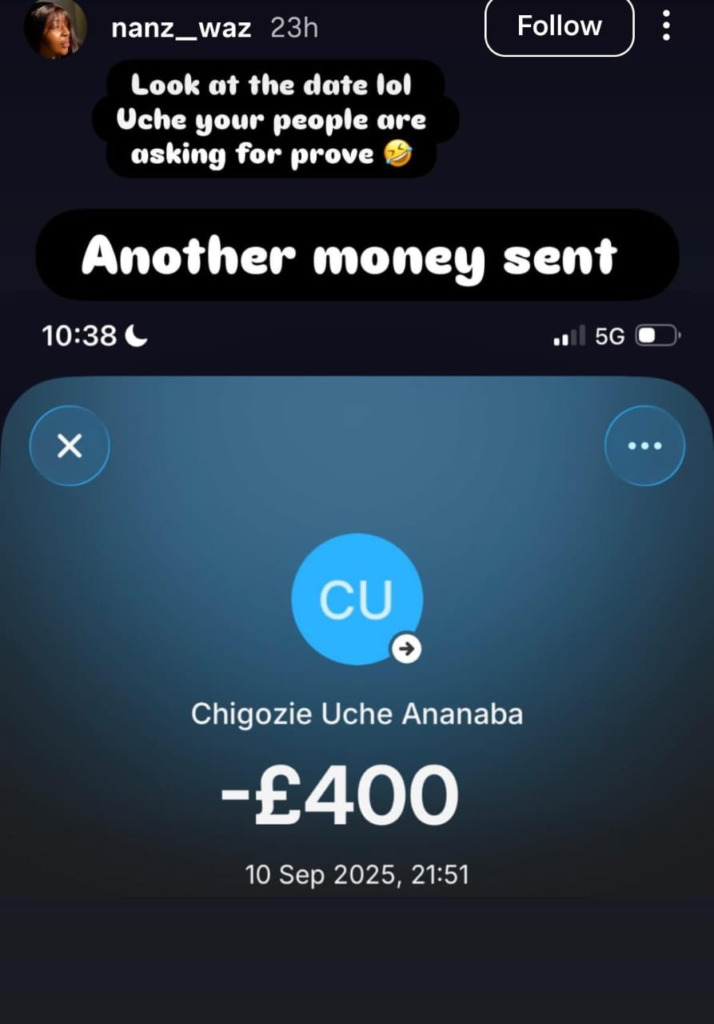Image resolution: width=714 pixels, height=1024 pixels.
Task: Open the nanz_waz username link
Action: [181, 28]
